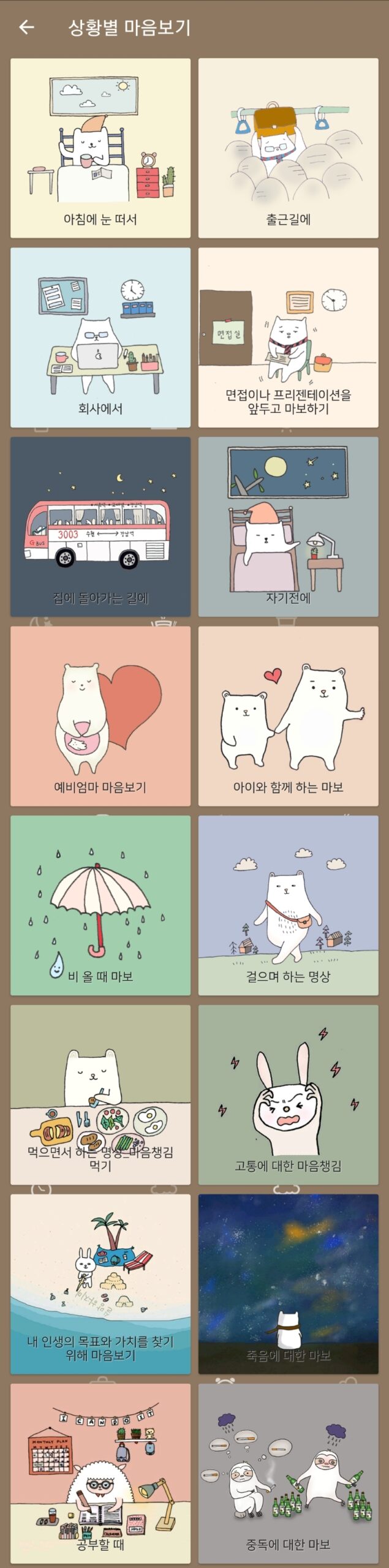The image size is (389, 1568).
Task: Go back using the arrow icon
Action: point(26,28)
